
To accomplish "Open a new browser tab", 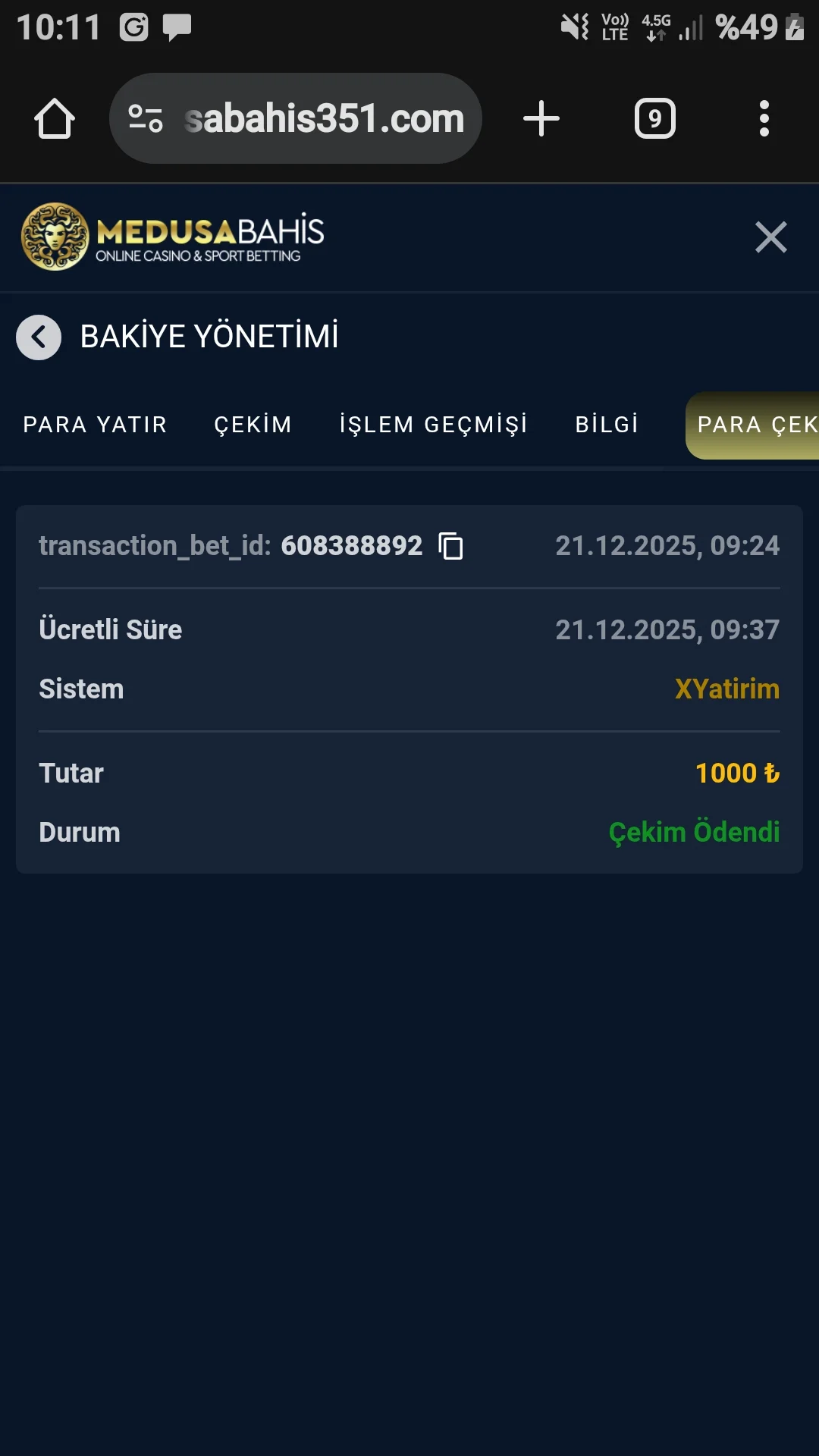I will [x=541, y=119].
